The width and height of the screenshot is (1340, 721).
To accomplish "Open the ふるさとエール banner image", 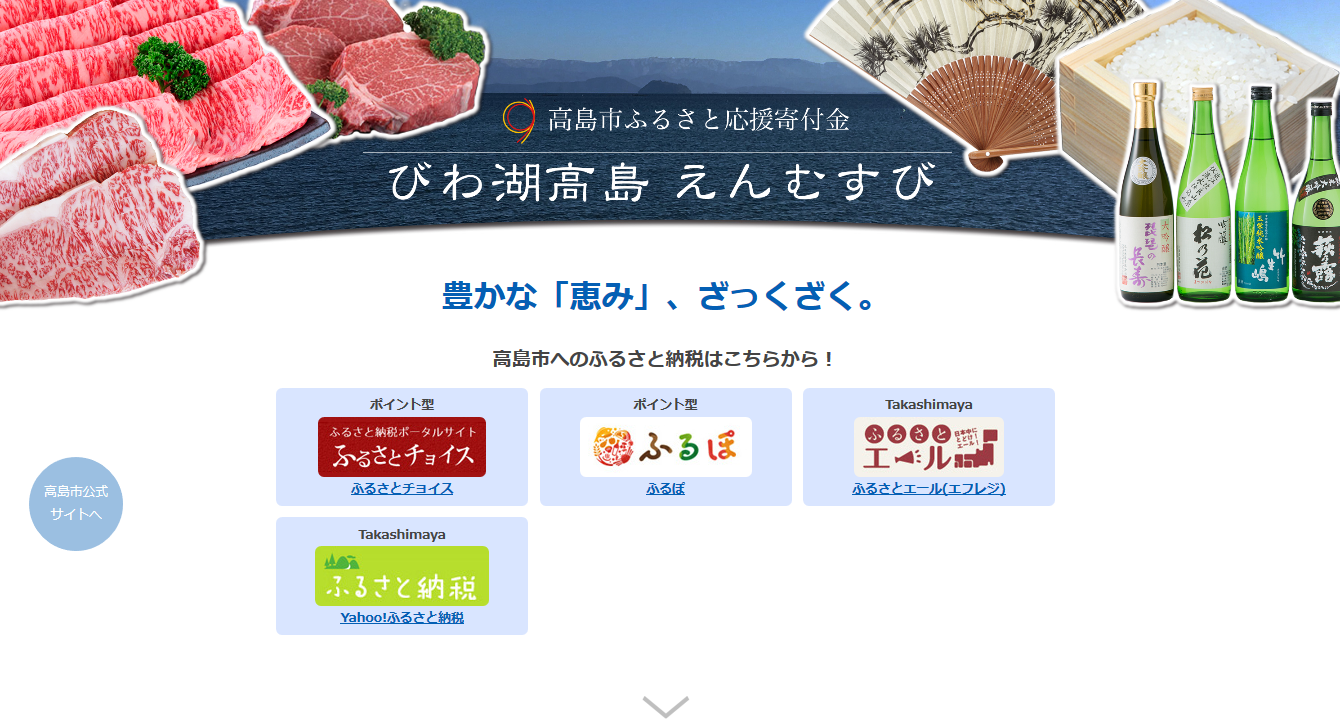I will [x=928, y=447].
